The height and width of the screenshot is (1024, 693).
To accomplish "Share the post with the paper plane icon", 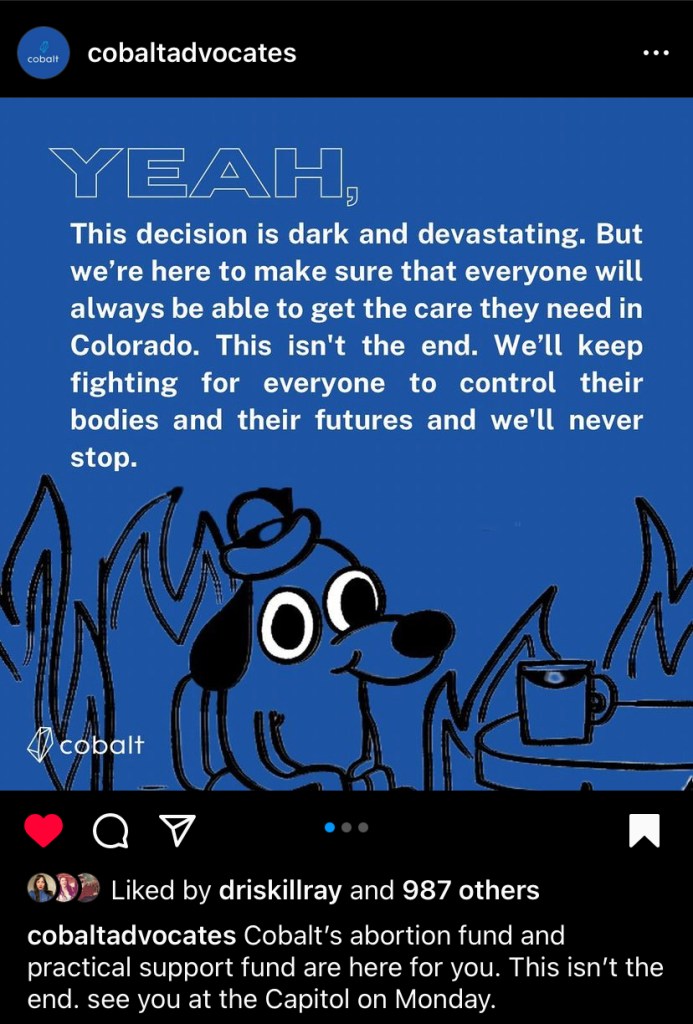I will (176, 829).
